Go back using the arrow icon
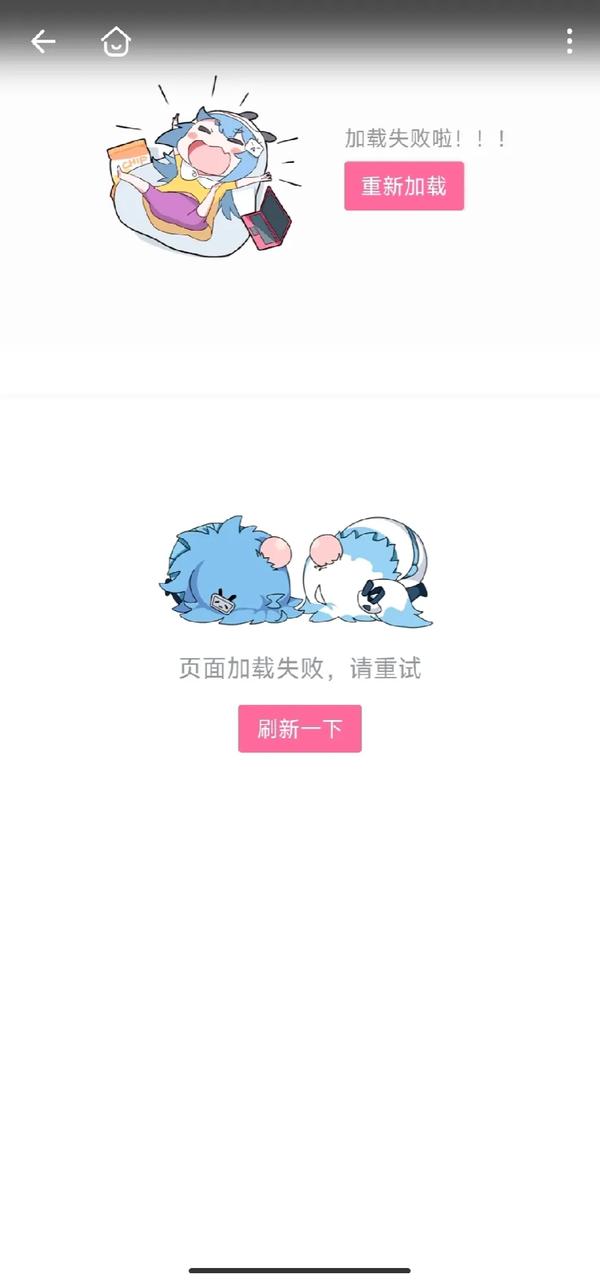This screenshot has height=1283, width=600. point(43,41)
